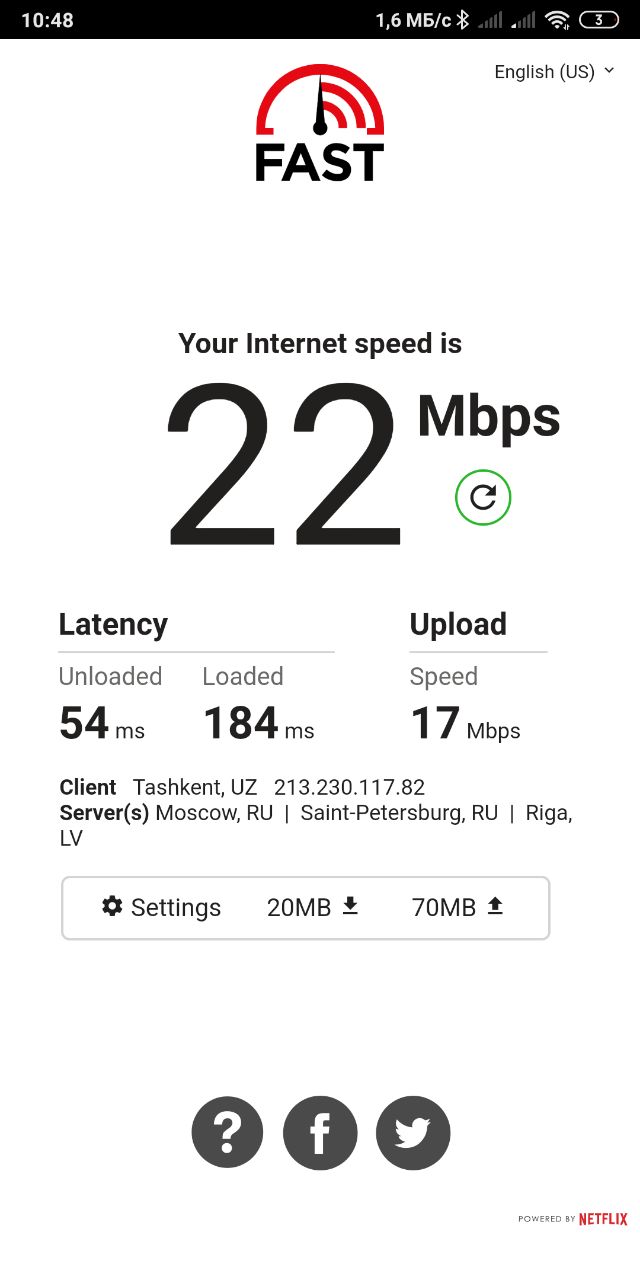
Task: Share results on Facebook
Action: (x=320, y=1133)
